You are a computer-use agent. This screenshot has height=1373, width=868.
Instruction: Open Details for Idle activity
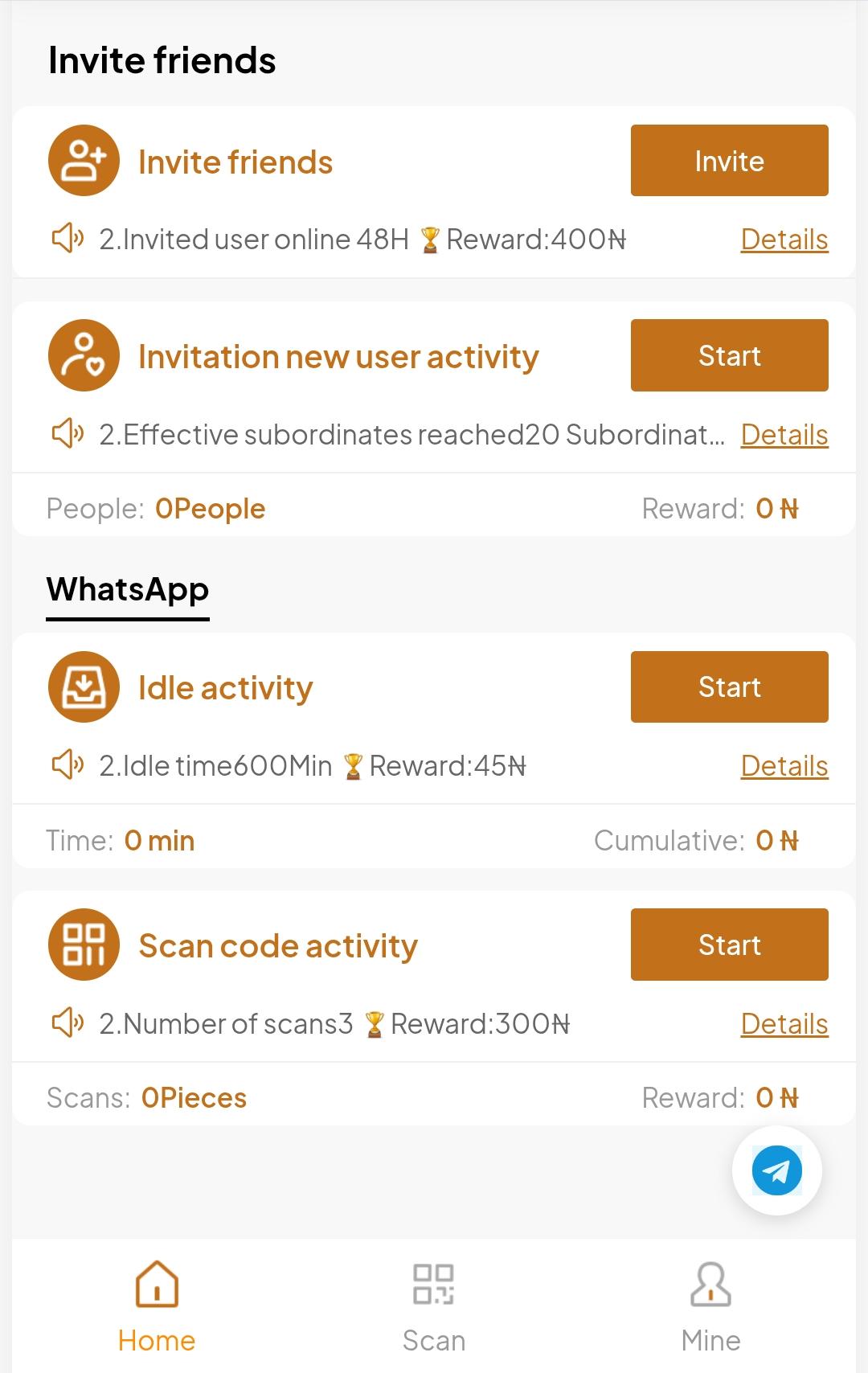pos(784,765)
